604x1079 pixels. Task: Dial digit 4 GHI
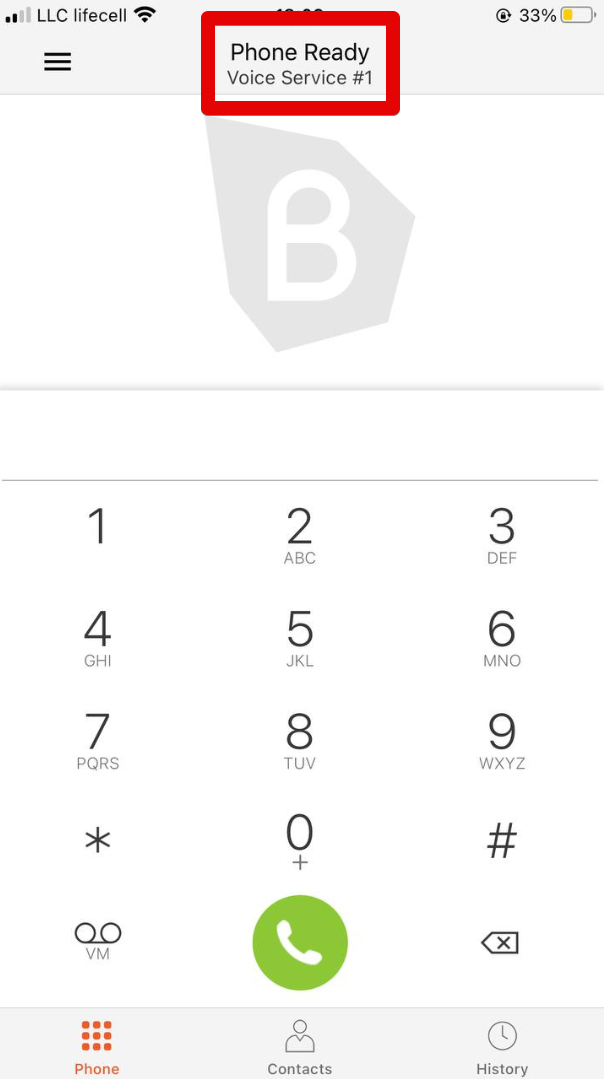coord(97,638)
